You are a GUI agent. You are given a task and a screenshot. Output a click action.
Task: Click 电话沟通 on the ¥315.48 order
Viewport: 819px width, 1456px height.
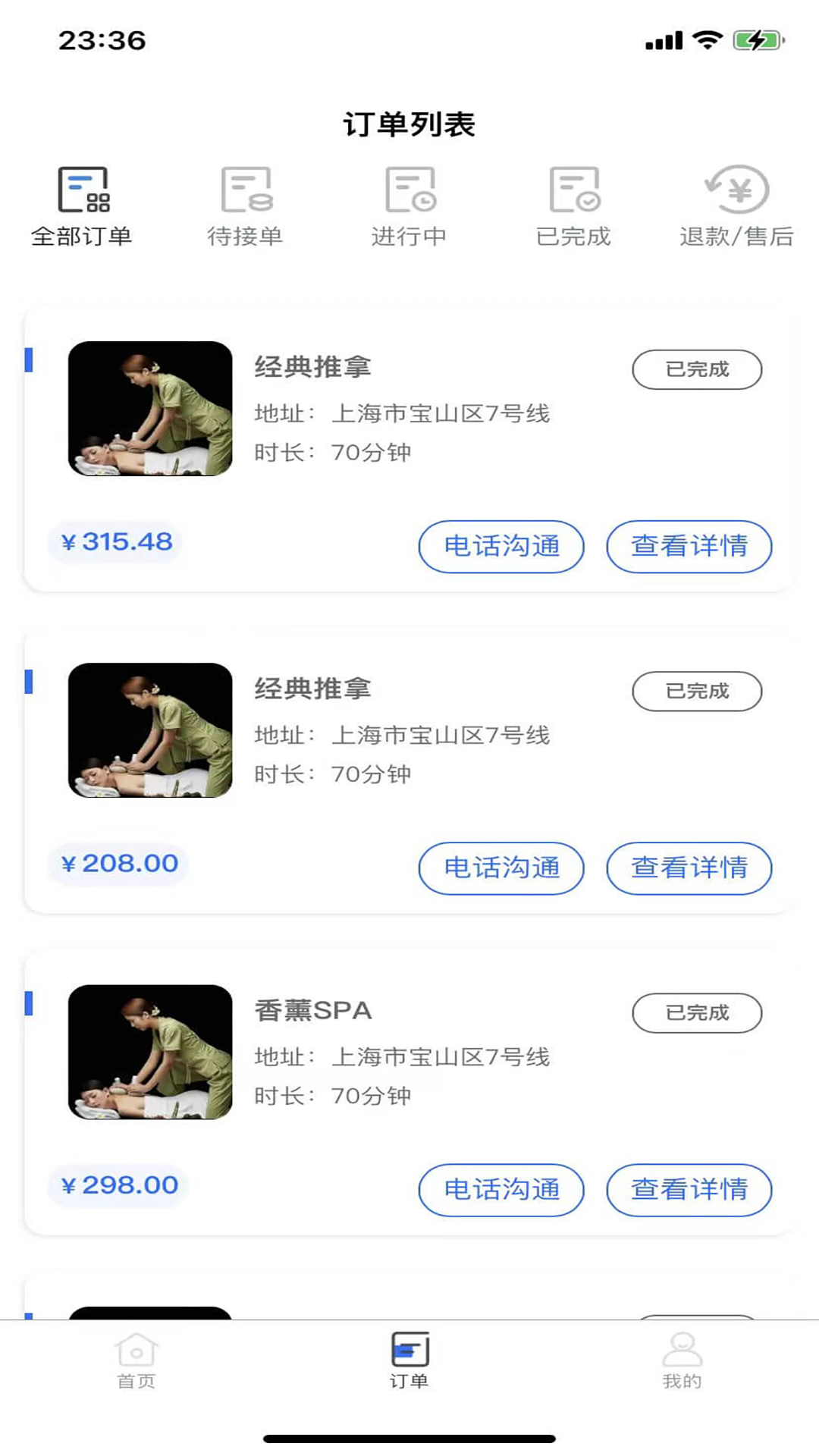[501, 546]
